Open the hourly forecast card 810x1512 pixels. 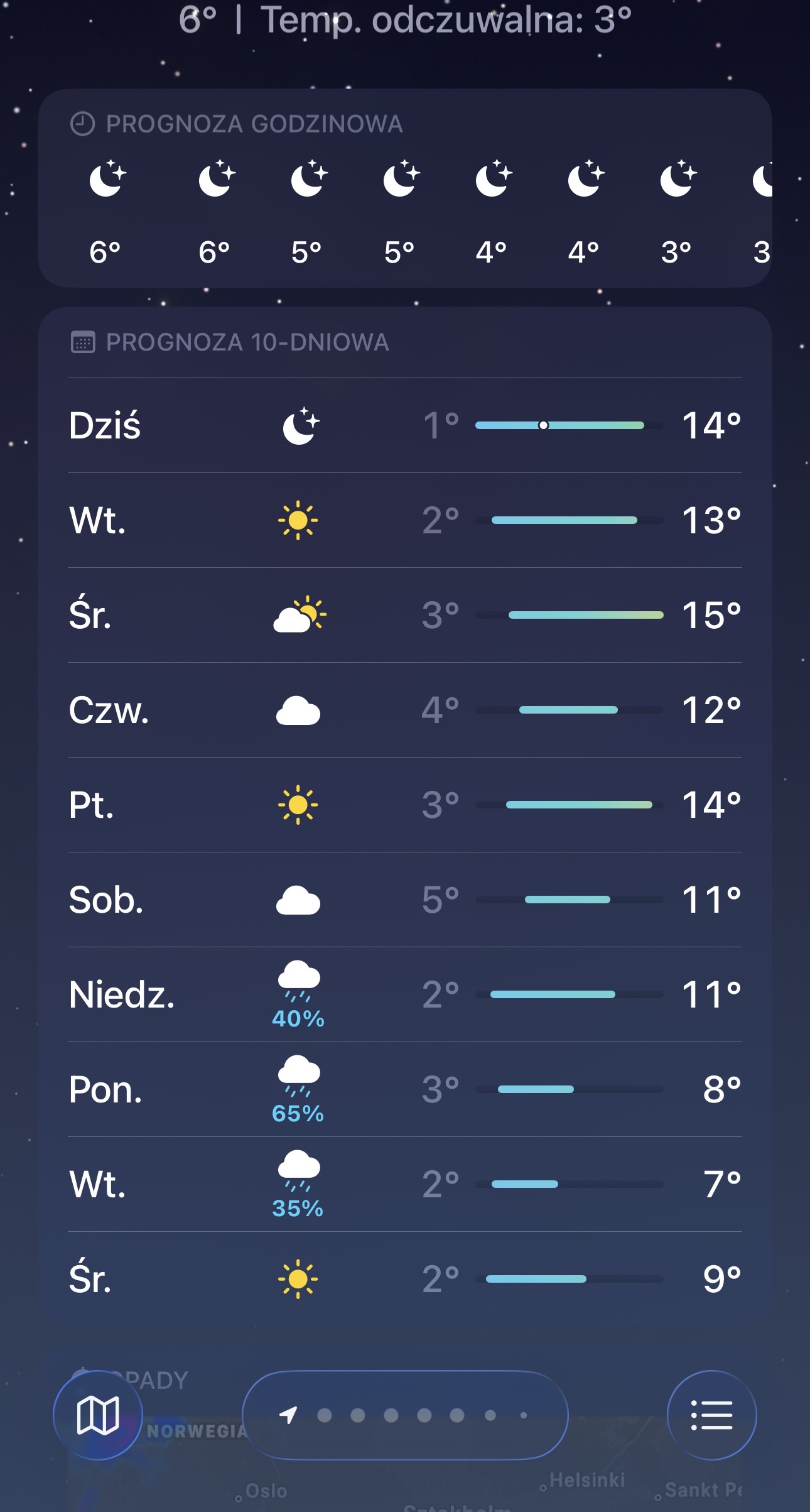coord(404,188)
